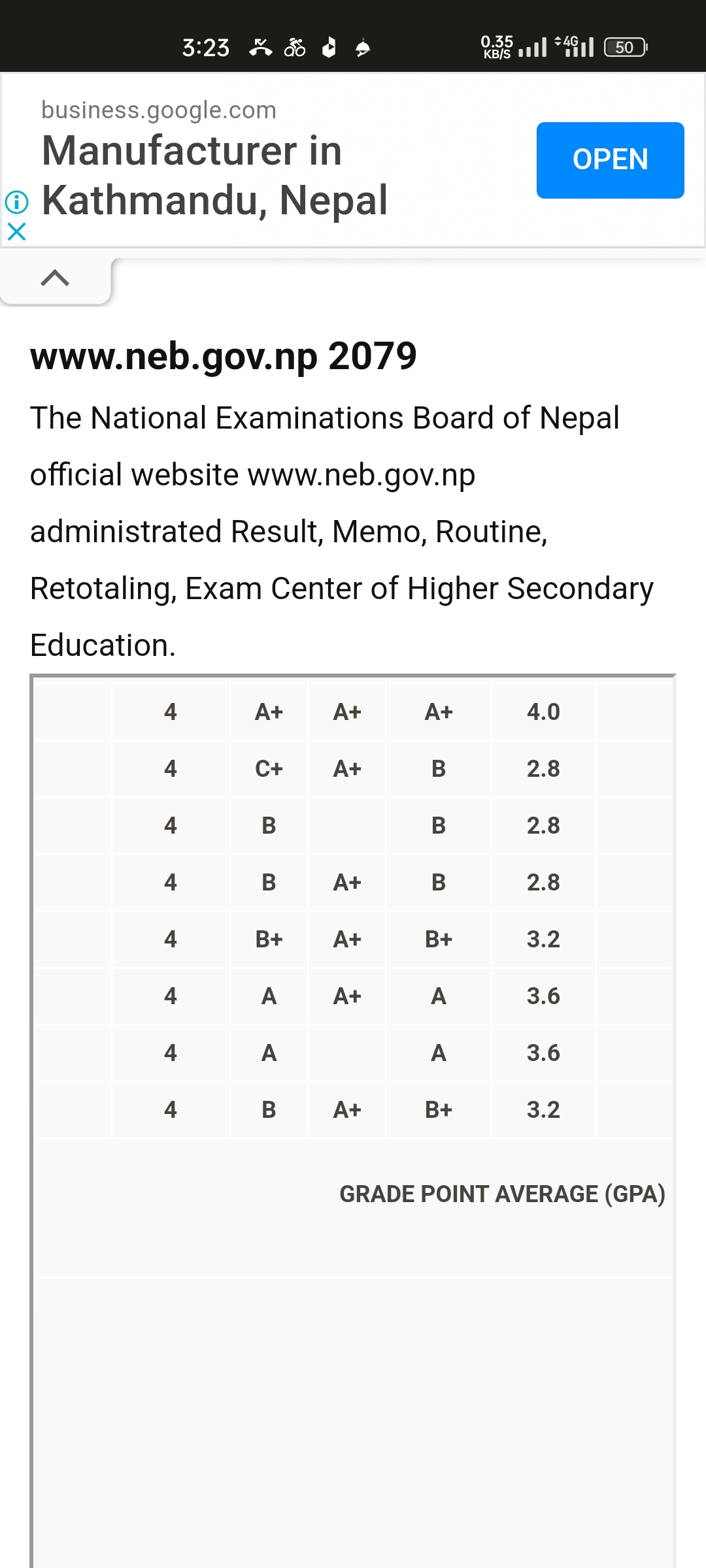Dismiss the ad with the X icon
This screenshot has height=1568, width=706.
point(16,231)
